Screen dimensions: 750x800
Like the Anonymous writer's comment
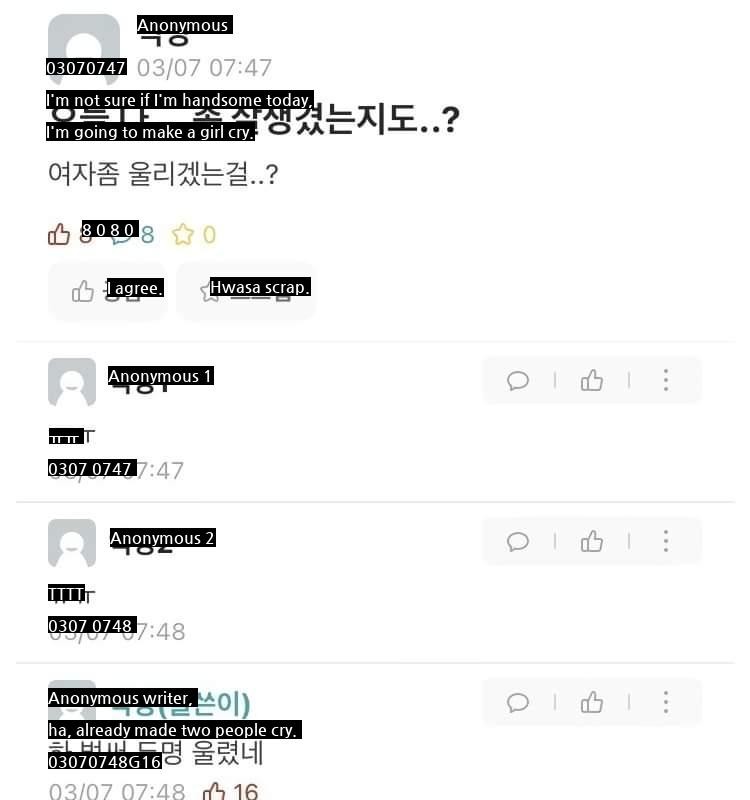tap(592, 702)
